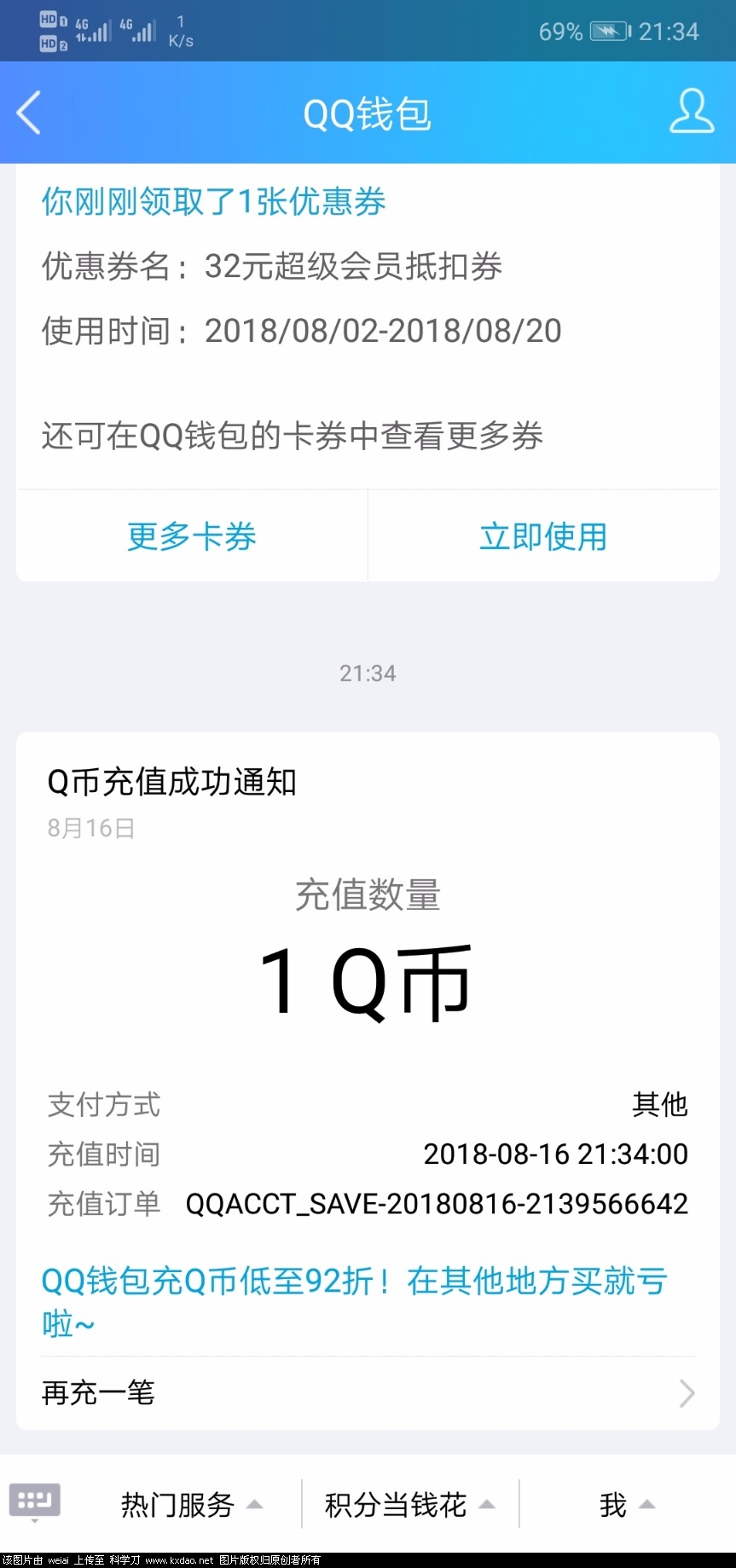This screenshot has height=1568, width=736.
Task: Tap the 69% battery percentage indicator
Action: 557,31
